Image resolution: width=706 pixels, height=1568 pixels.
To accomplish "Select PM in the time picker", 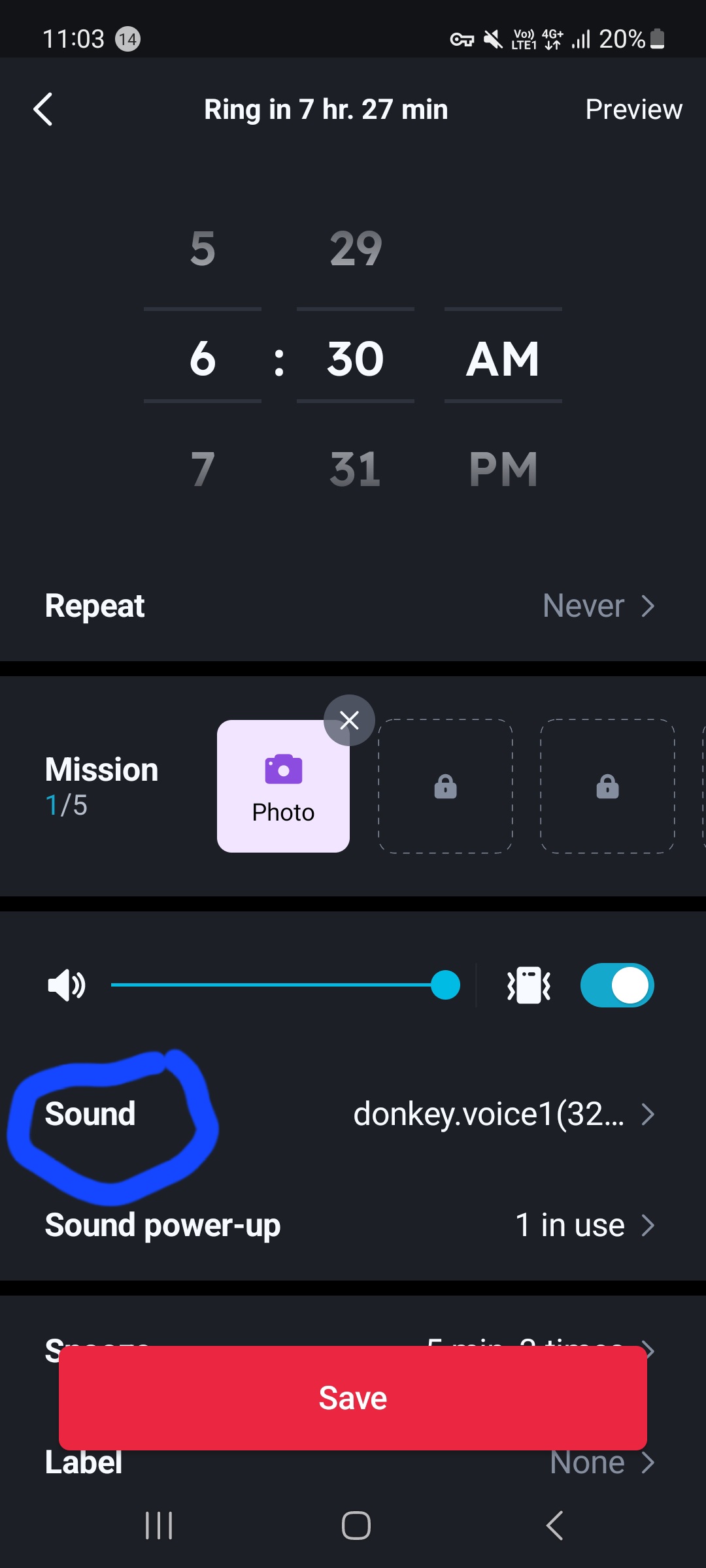I will pos(503,469).
